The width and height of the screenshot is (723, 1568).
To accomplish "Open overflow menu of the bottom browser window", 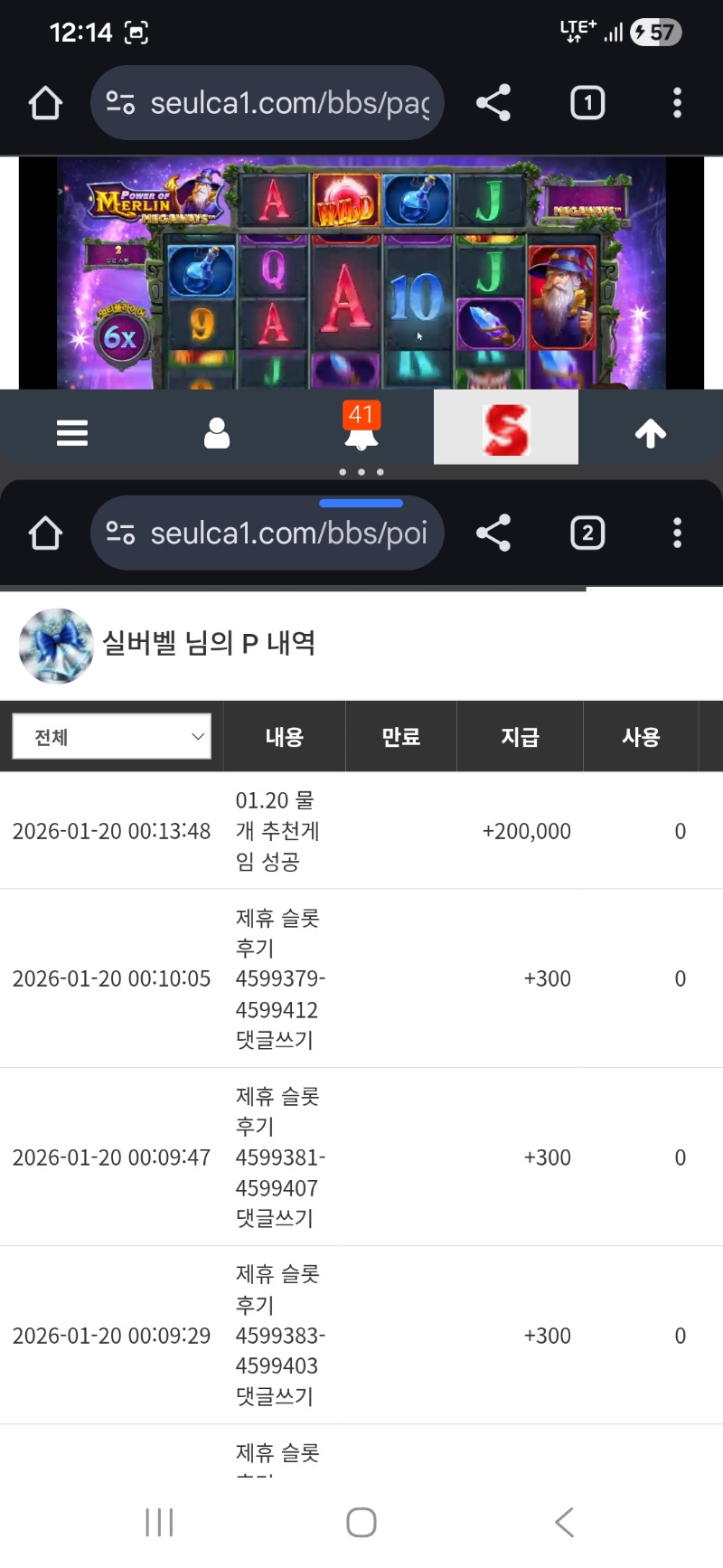I will click(677, 534).
